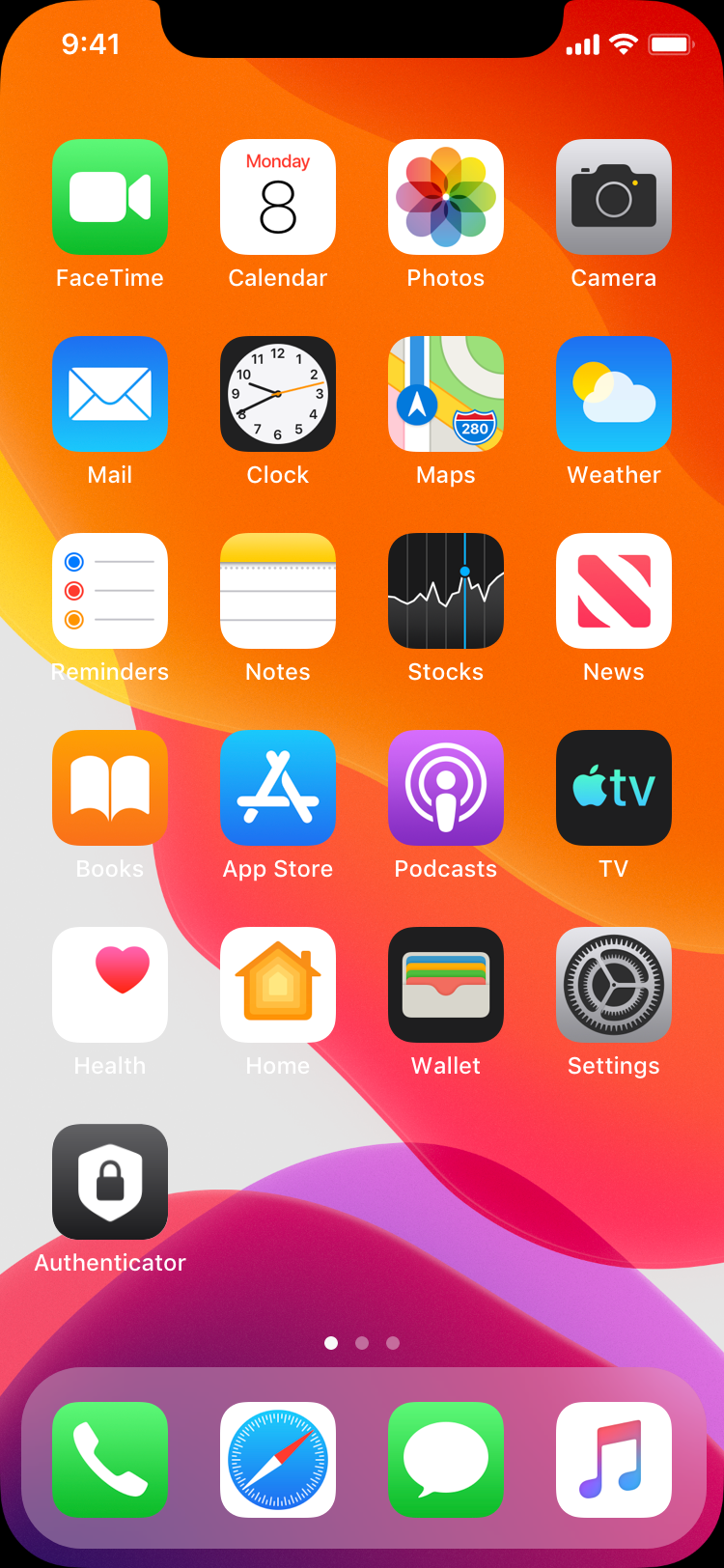Open the Music app in the dock

tap(614, 1460)
